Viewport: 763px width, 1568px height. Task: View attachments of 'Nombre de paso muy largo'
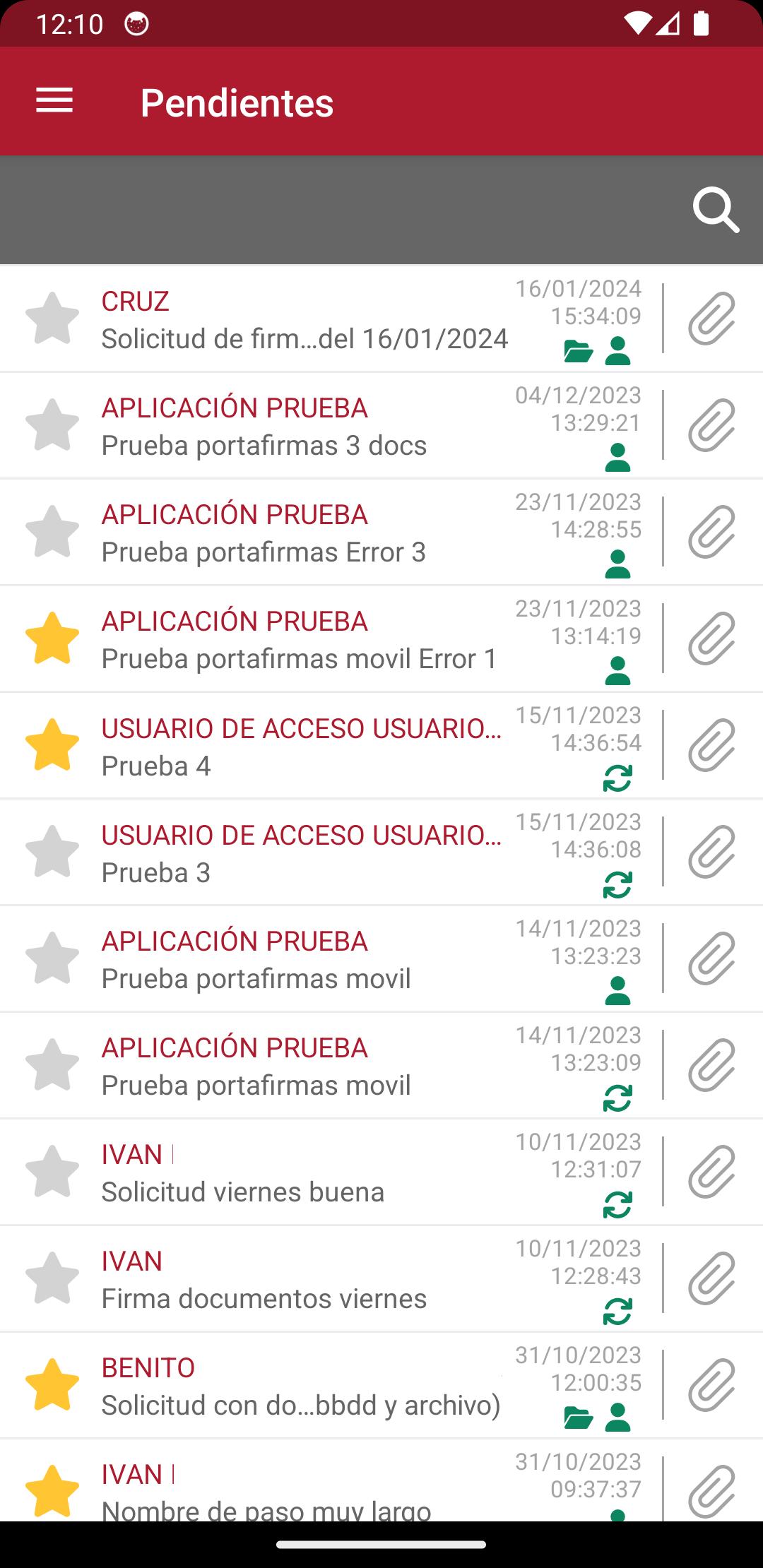(711, 1490)
